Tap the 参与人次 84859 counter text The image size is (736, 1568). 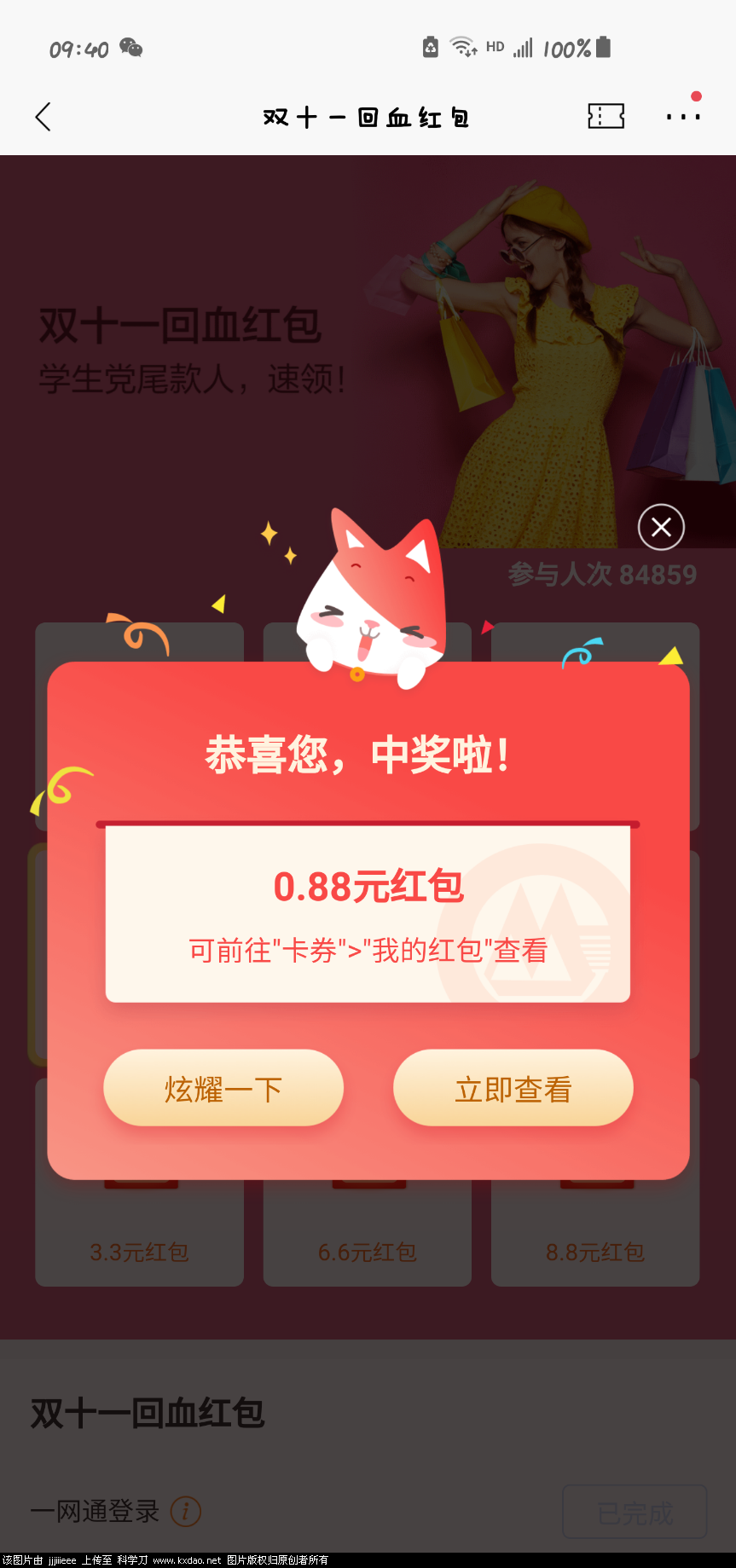pos(604,574)
